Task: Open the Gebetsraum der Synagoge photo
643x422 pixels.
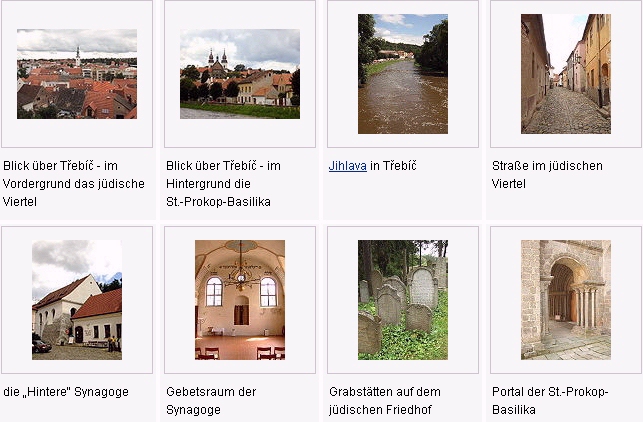Action: (240, 300)
